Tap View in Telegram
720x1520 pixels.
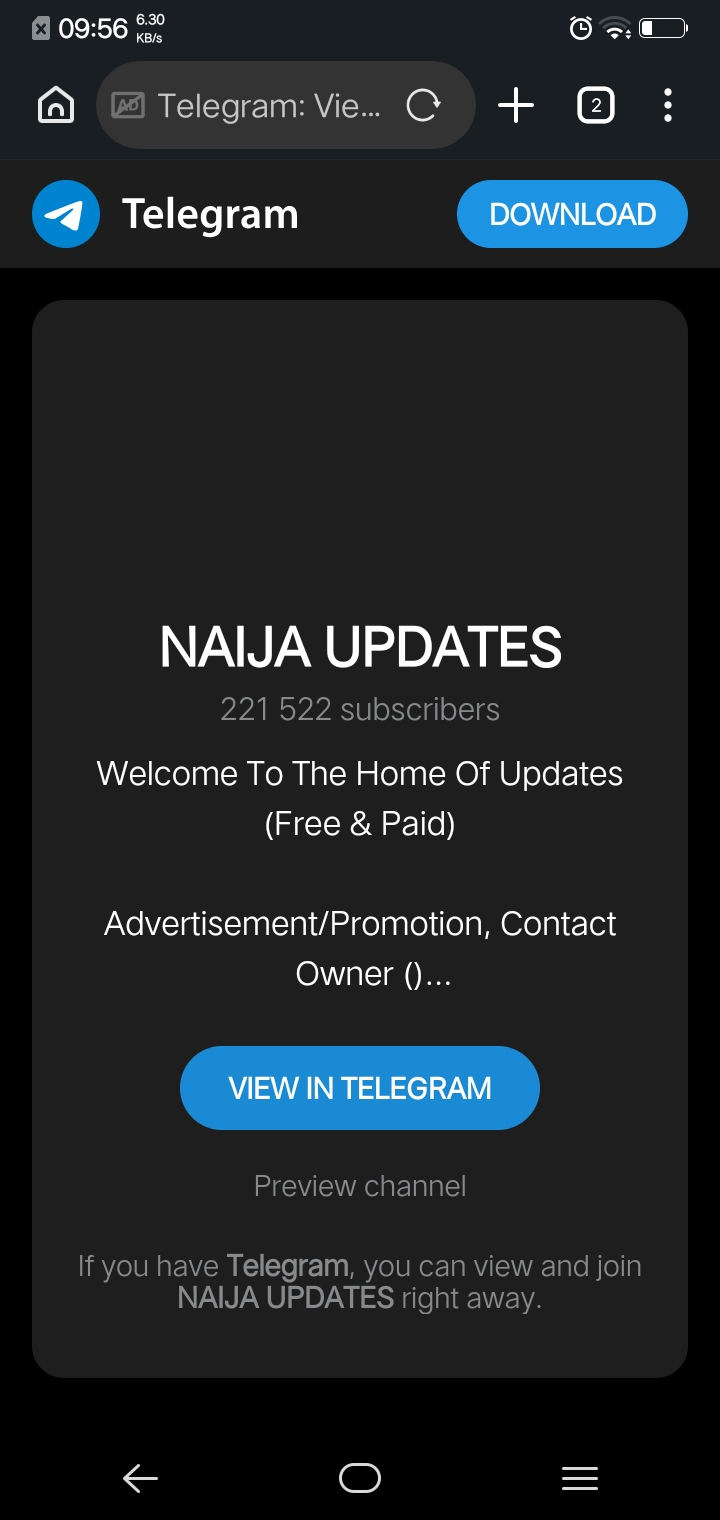coord(360,1088)
